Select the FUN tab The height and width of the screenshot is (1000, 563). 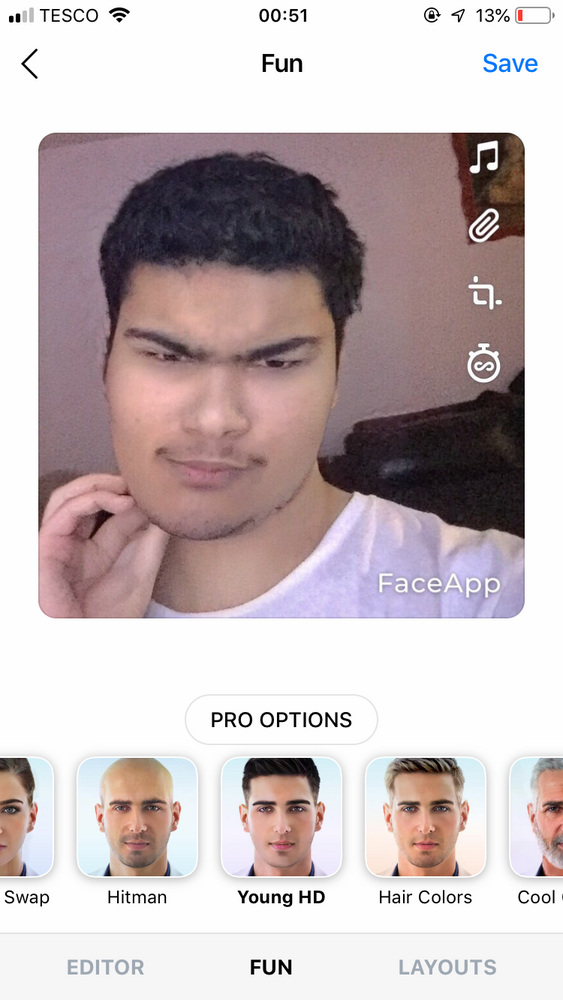(x=271, y=967)
